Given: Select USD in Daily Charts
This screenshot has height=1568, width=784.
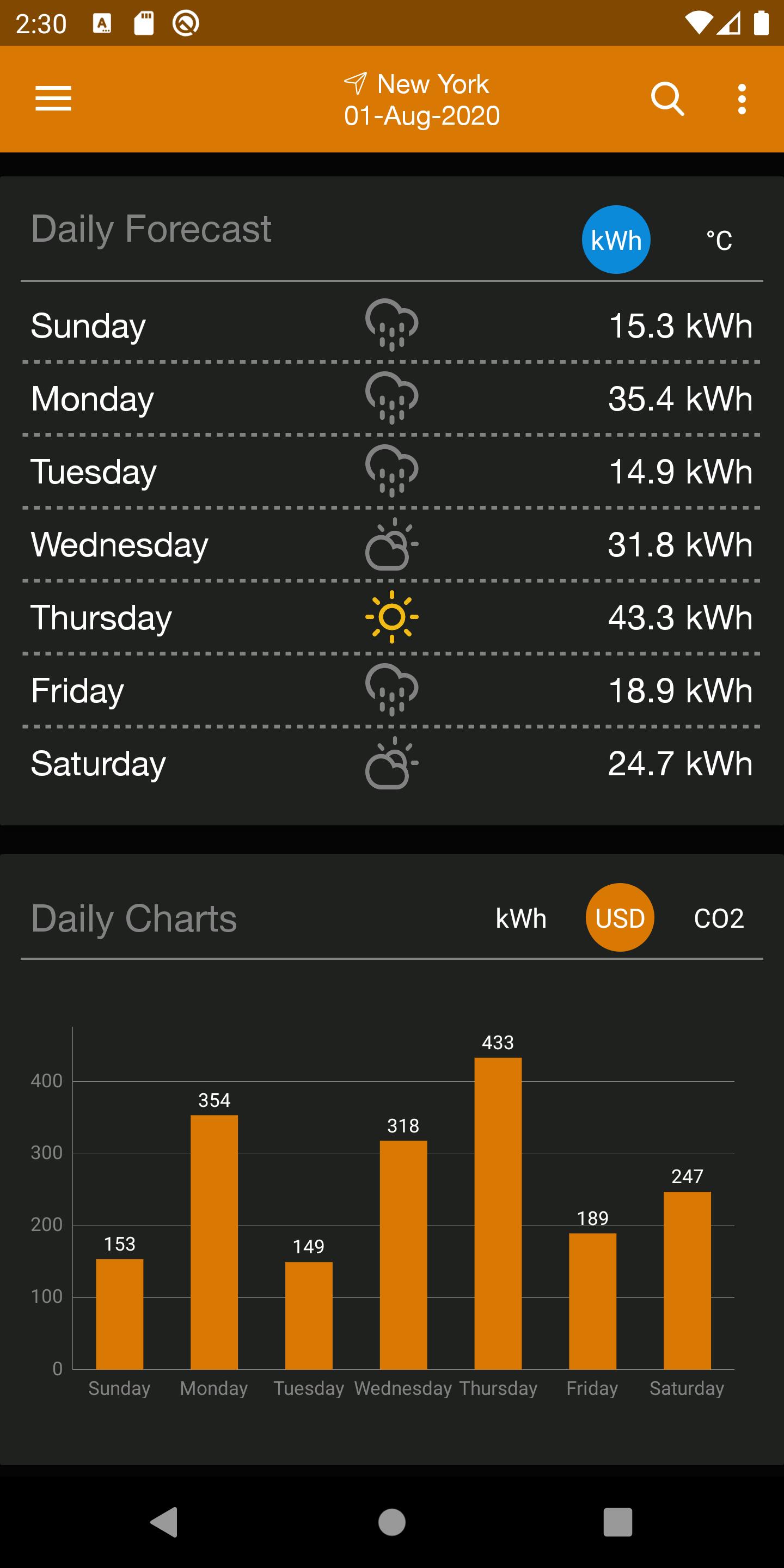Looking at the screenshot, I should [x=620, y=918].
